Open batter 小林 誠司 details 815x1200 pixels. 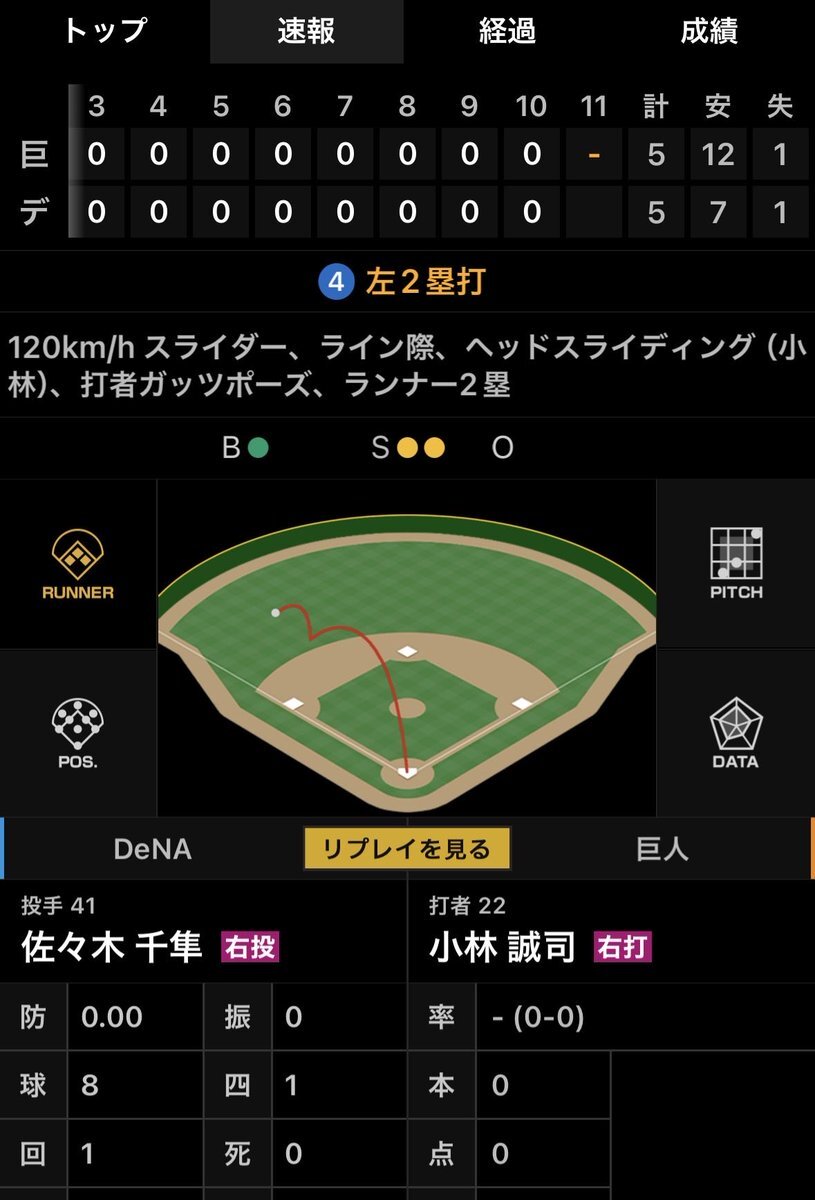pyautogui.click(x=503, y=946)
